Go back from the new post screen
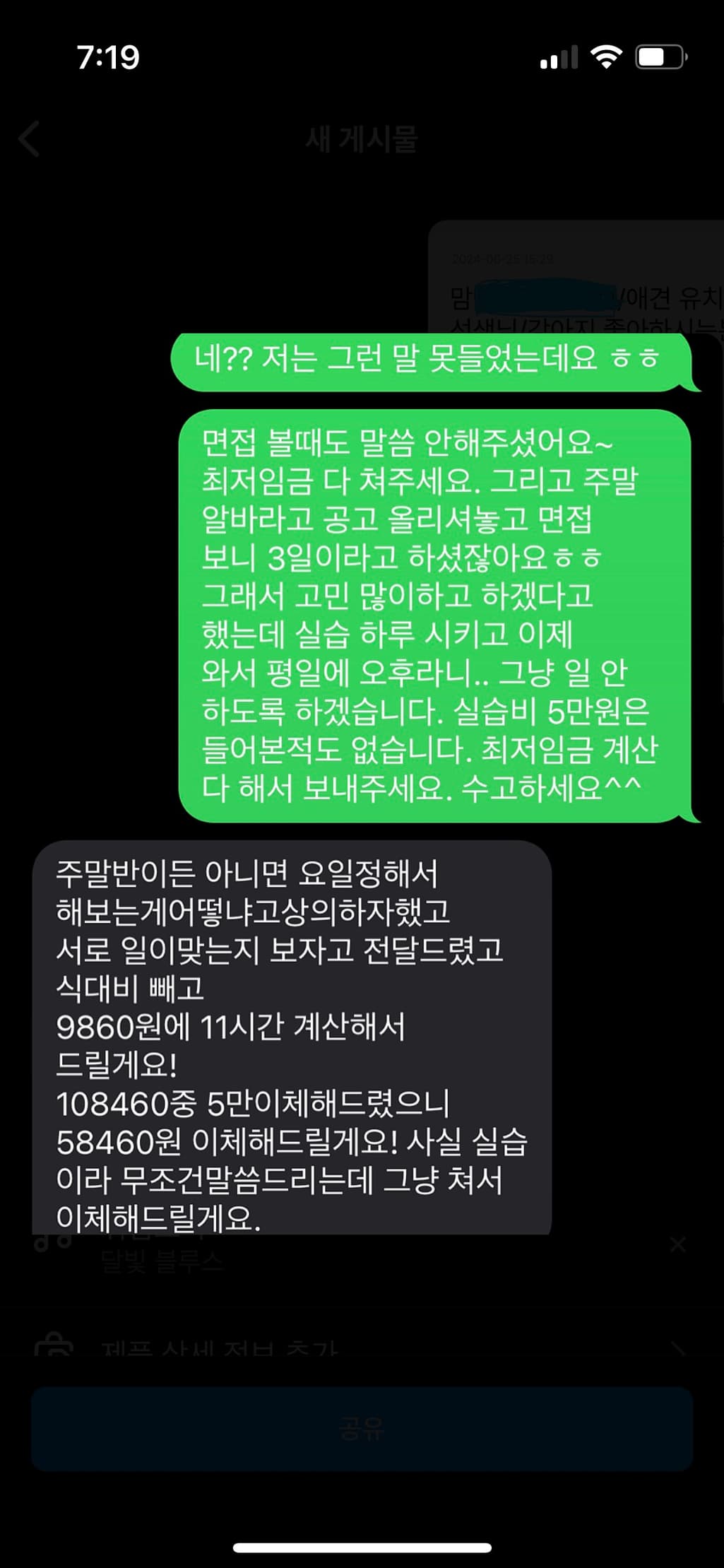 pos(30,139)
